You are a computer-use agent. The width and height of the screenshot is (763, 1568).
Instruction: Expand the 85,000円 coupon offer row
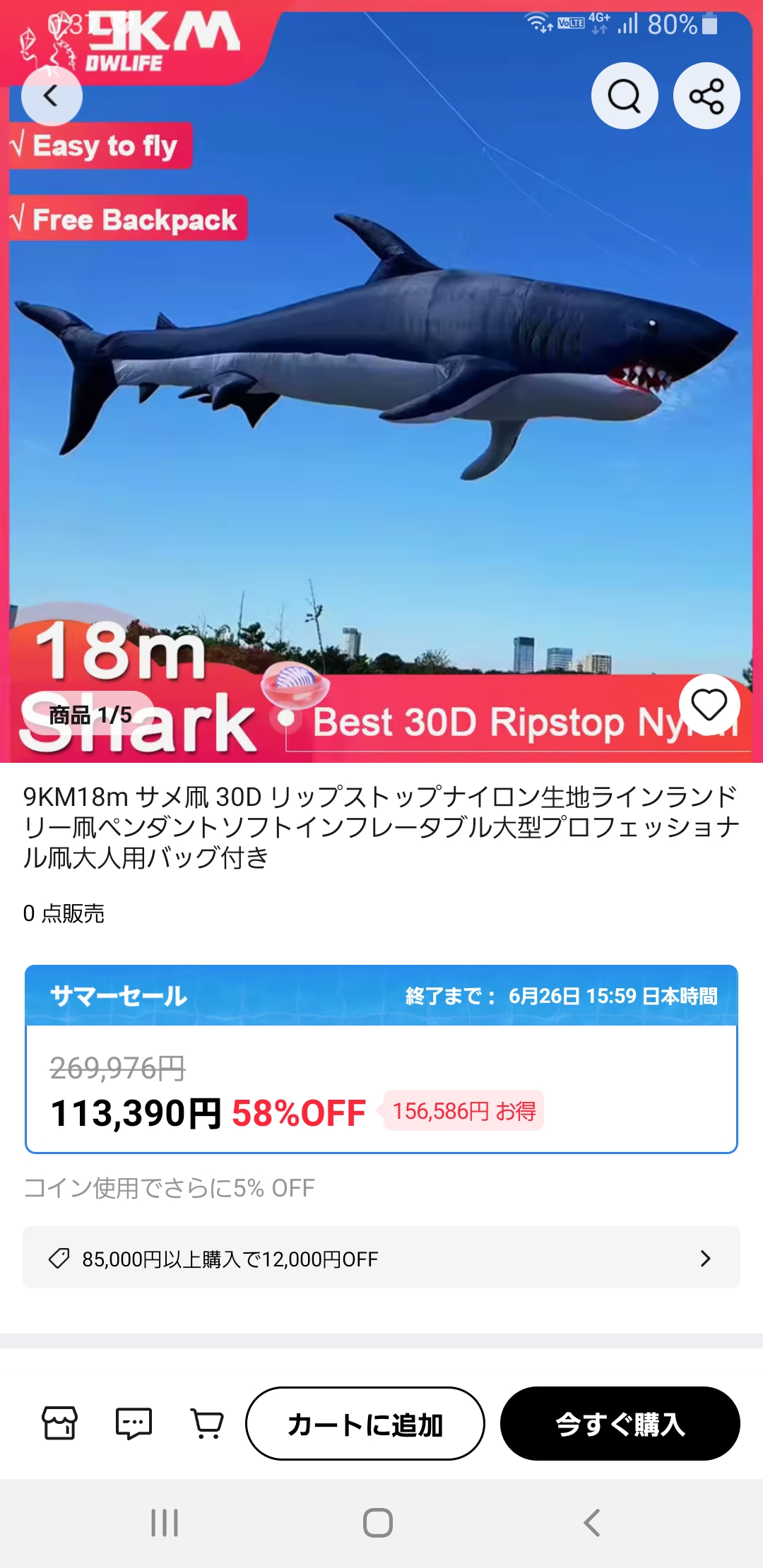(381, 1257)
